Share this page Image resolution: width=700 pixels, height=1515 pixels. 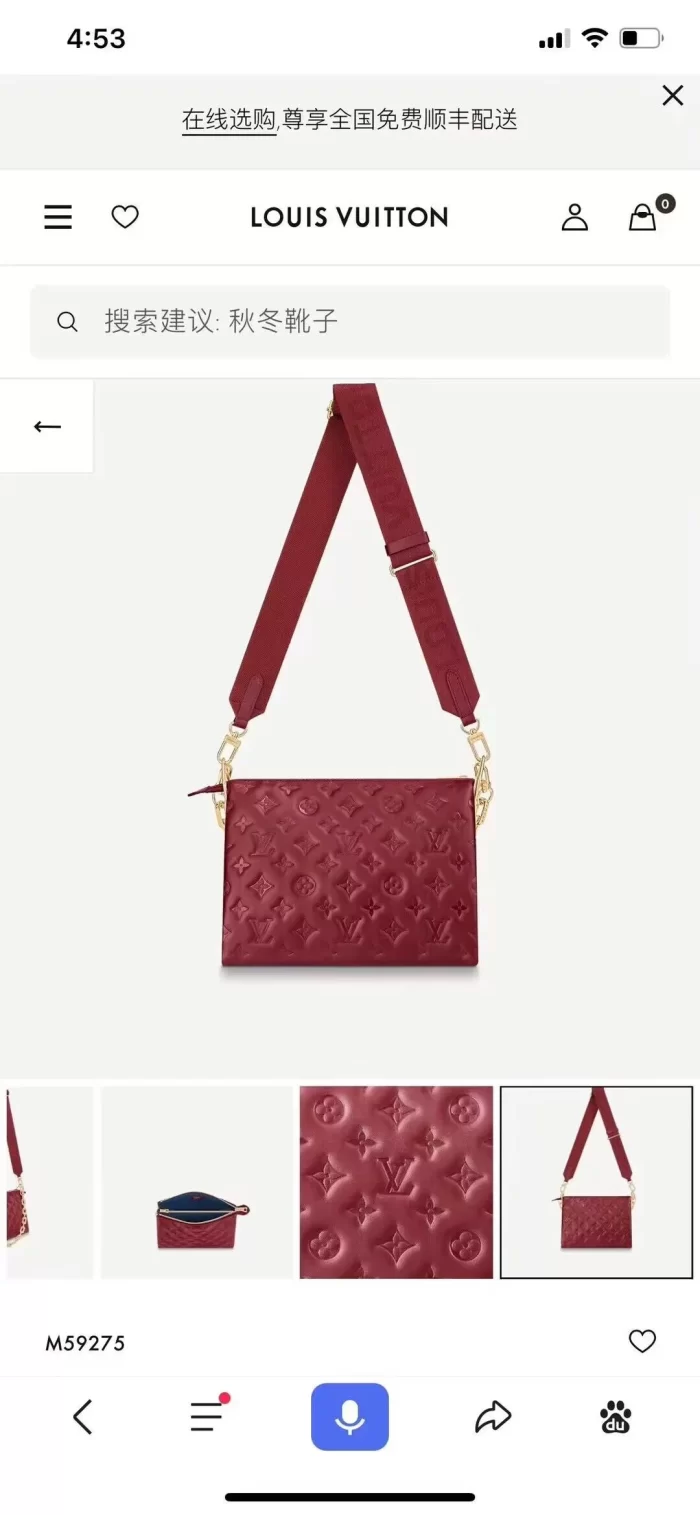point(492,1416)
